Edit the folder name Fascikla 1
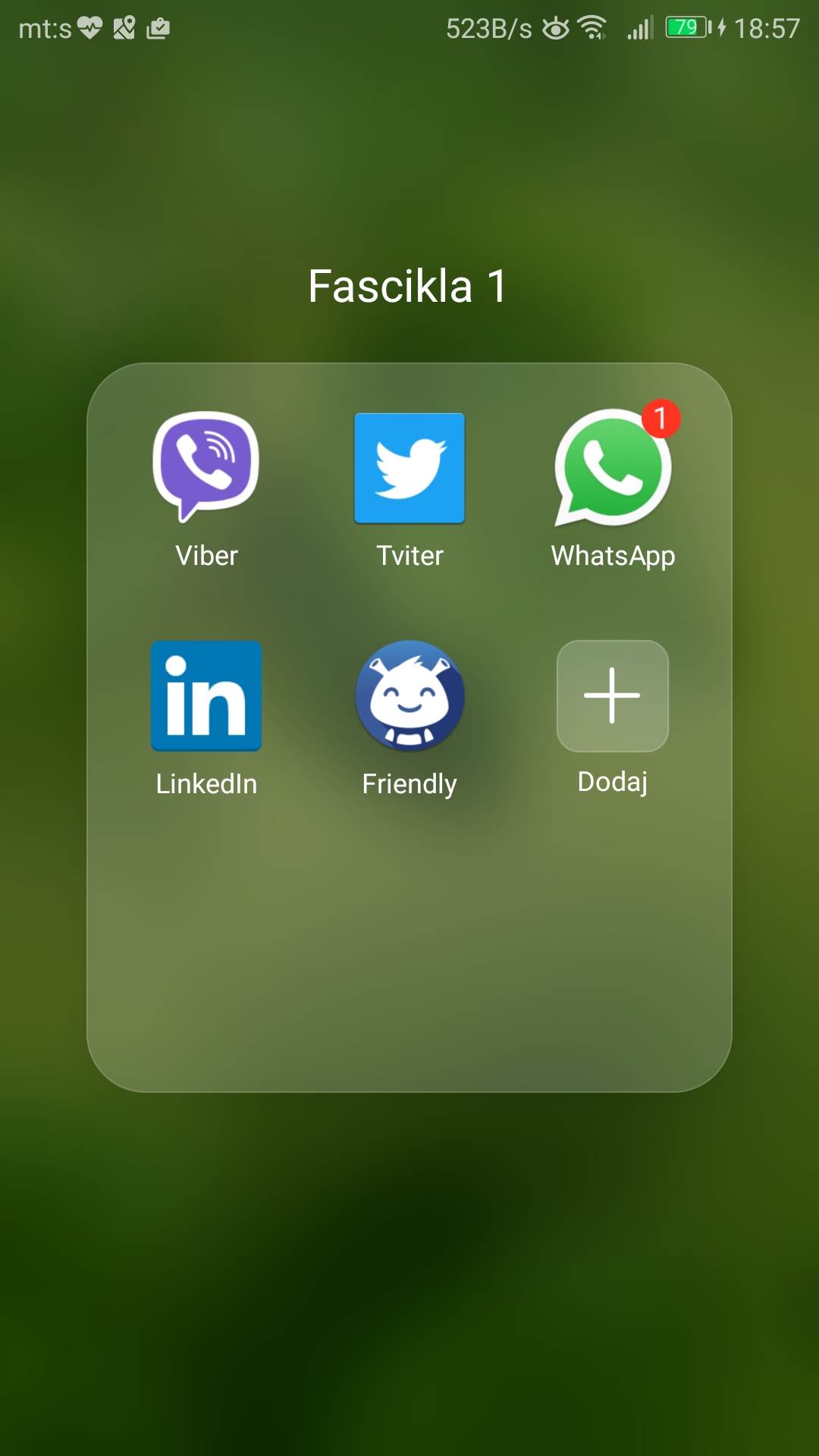 (x=408, y=287)
